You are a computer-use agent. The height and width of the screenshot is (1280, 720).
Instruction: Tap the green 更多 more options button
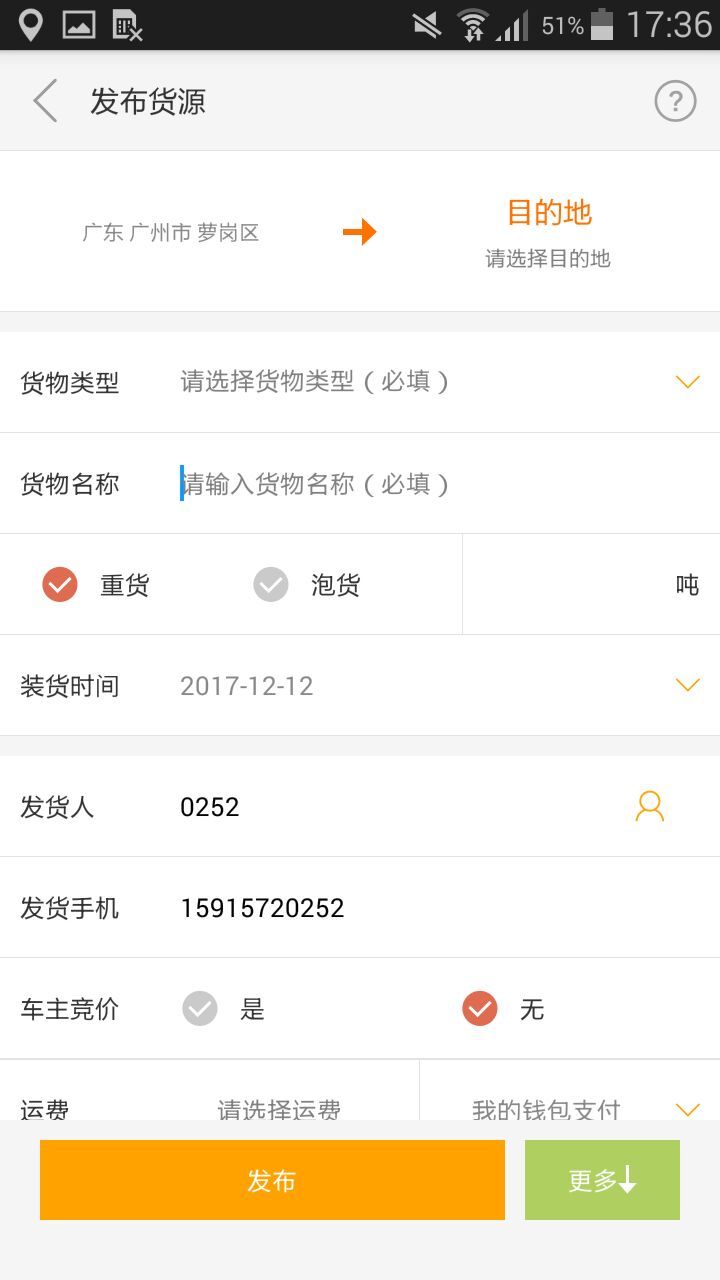coord(602,1179)
